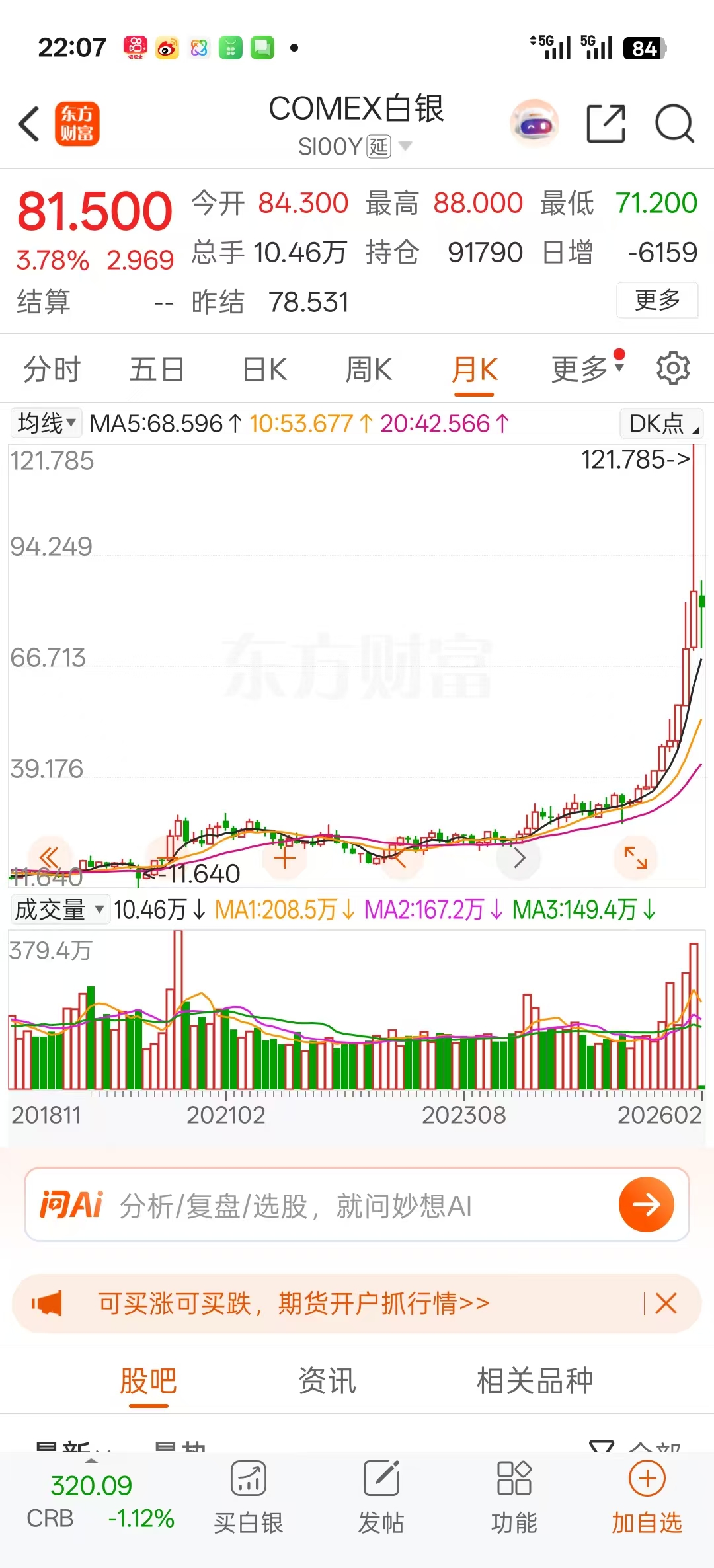The height and width of the screenshot is (1568, 714).
Task: Dismiss the 期货开户 promo banner
Action: pyautogui.click(x=666, y=1303)
